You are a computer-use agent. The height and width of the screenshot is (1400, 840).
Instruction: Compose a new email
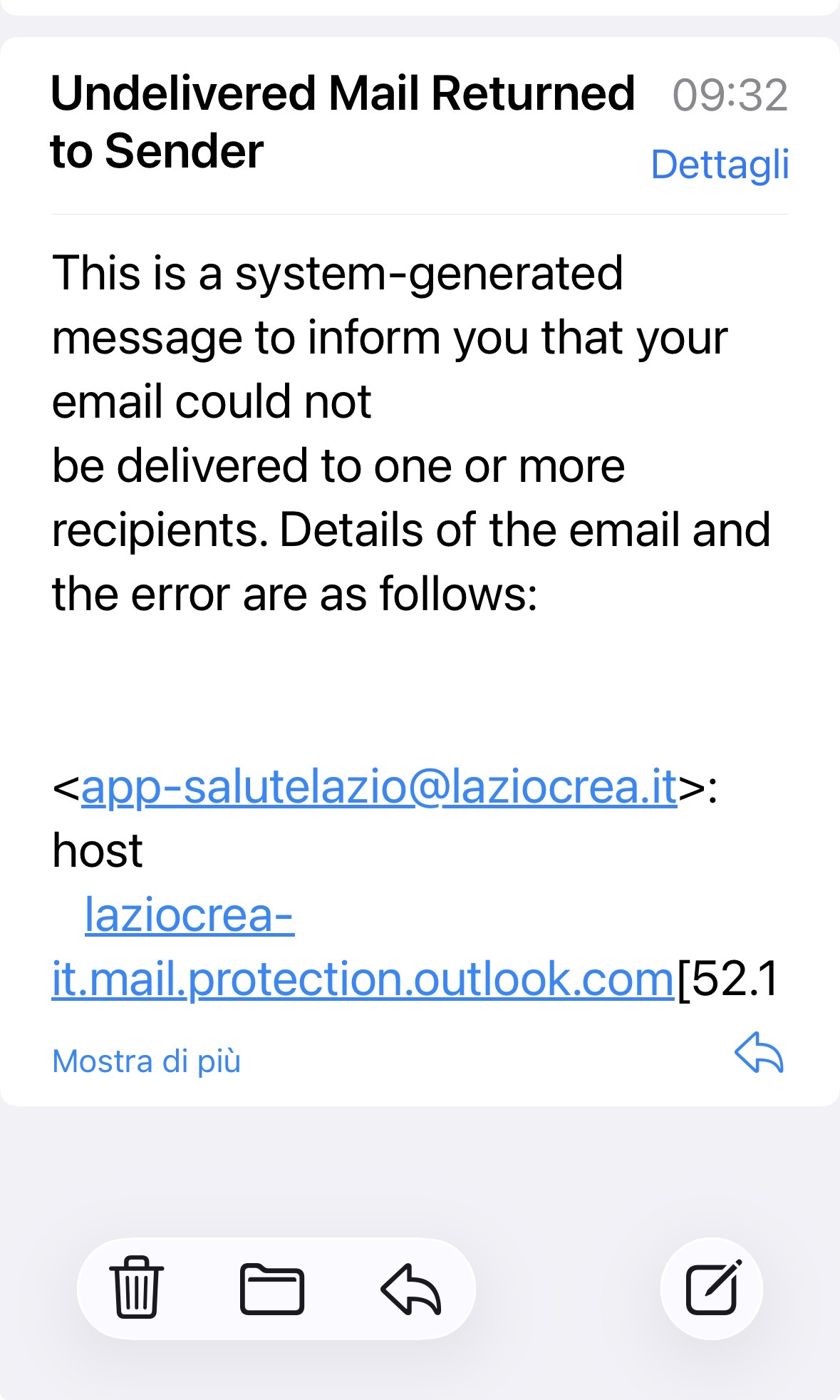click(x=712, y=1289)
